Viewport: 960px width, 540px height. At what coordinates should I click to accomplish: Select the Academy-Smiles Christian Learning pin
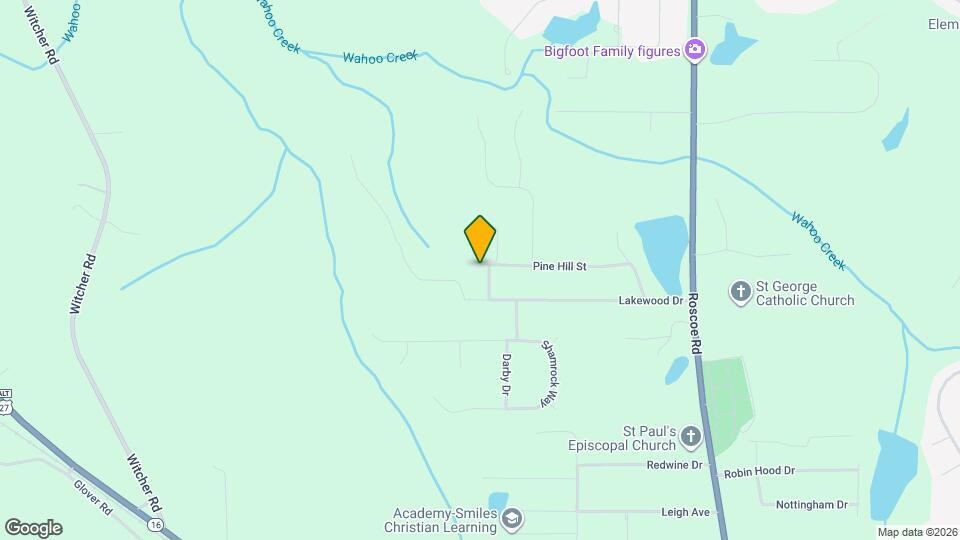point(512,518)
